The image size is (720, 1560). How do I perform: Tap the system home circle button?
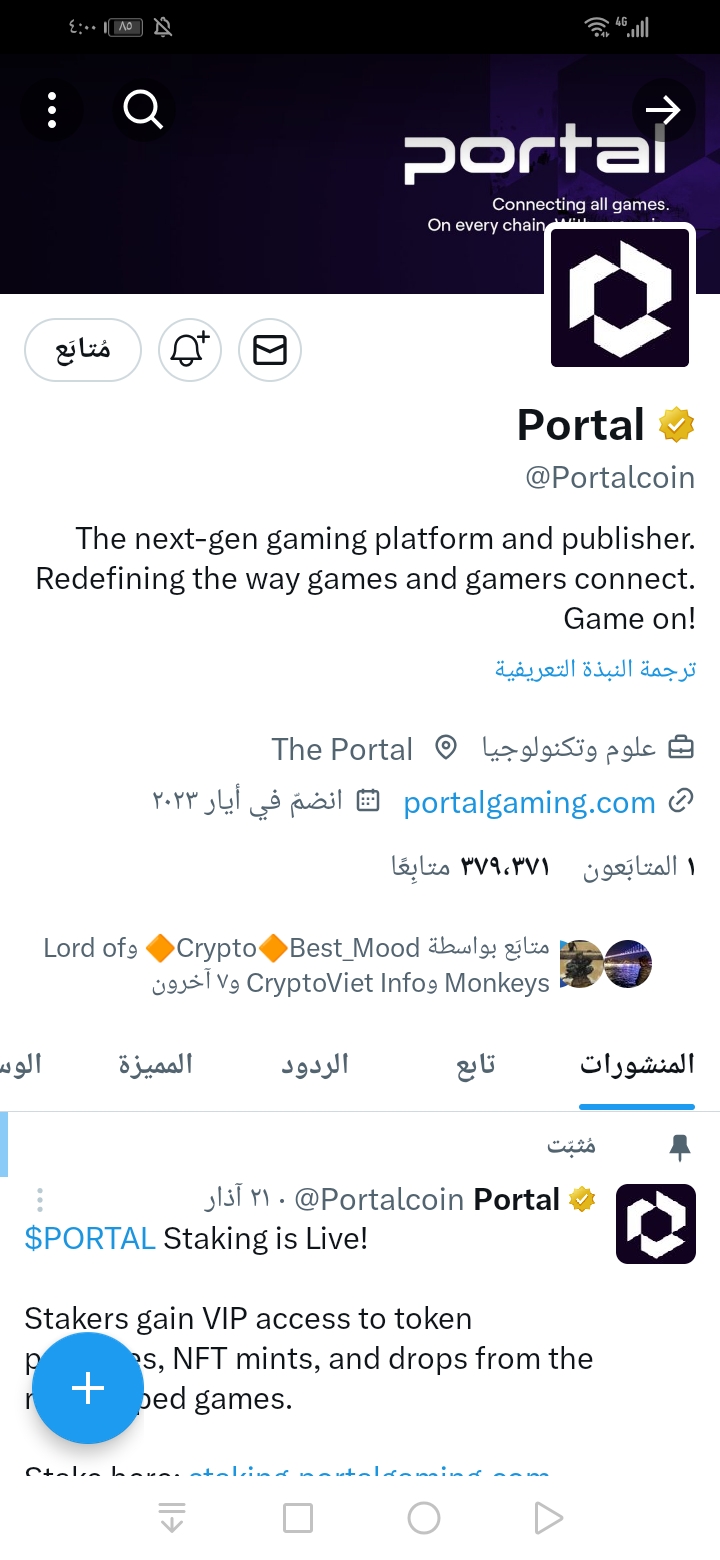424,1518
